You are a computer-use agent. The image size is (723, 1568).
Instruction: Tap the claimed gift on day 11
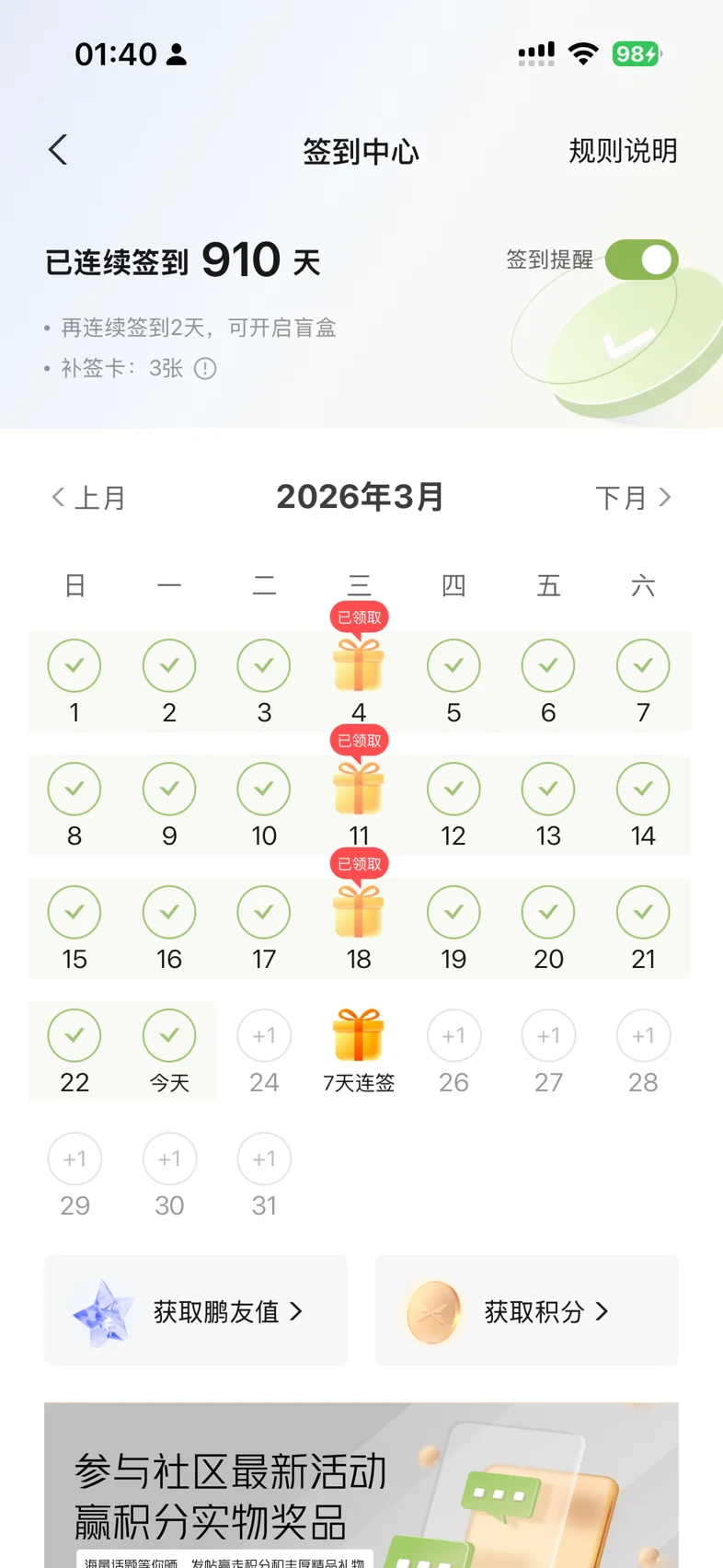[x=359, y=789]
